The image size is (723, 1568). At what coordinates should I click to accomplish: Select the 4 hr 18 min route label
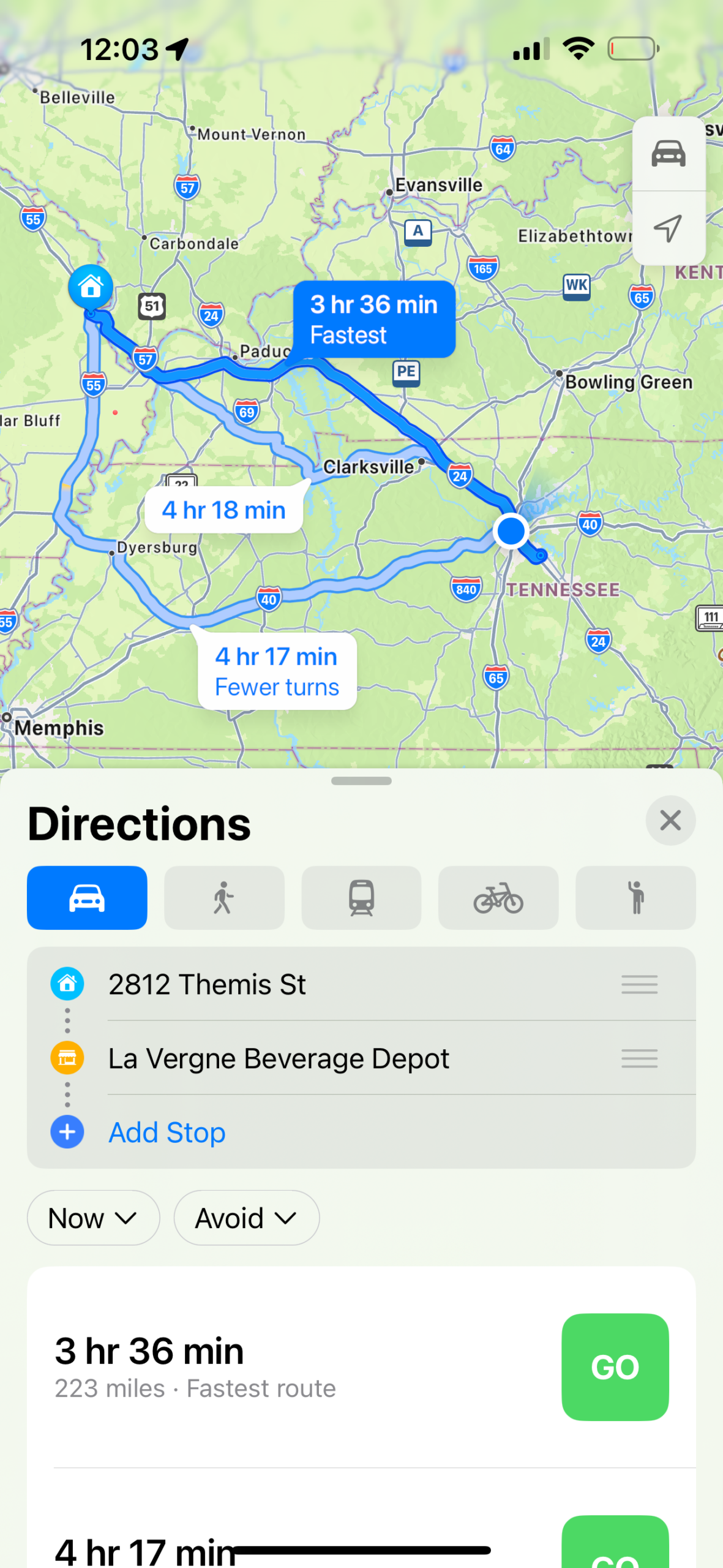[223, 510]
